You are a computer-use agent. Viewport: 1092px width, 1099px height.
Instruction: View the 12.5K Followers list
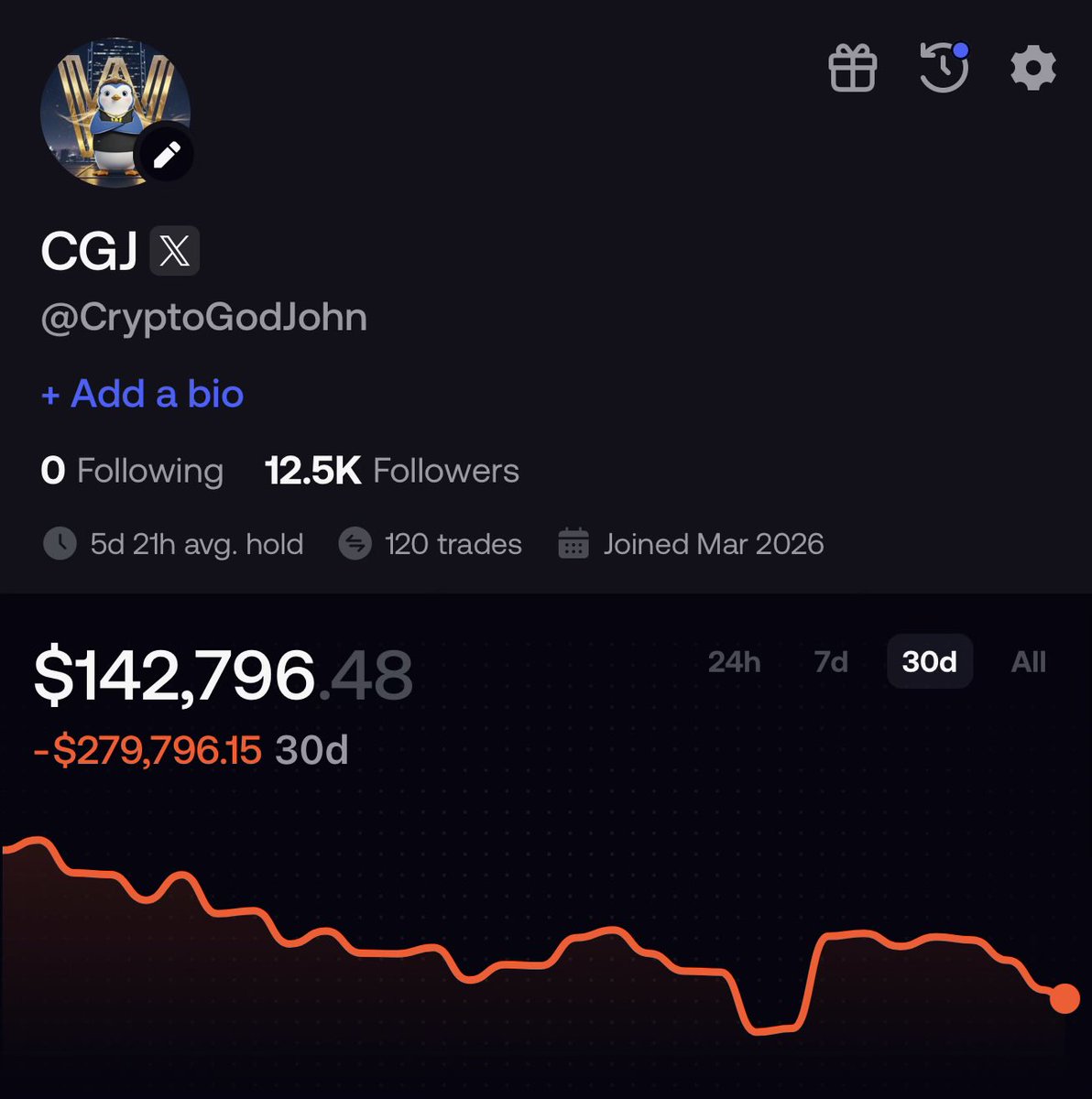tap(392, 471)
